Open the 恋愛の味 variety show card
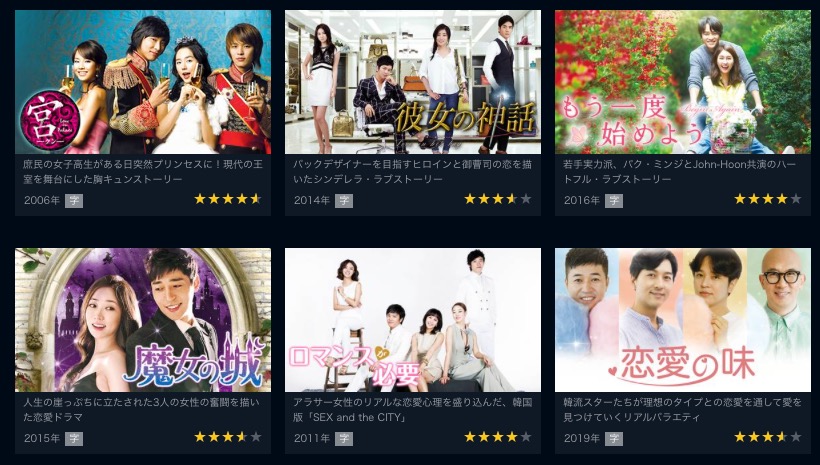 click(x=683, y=320)
